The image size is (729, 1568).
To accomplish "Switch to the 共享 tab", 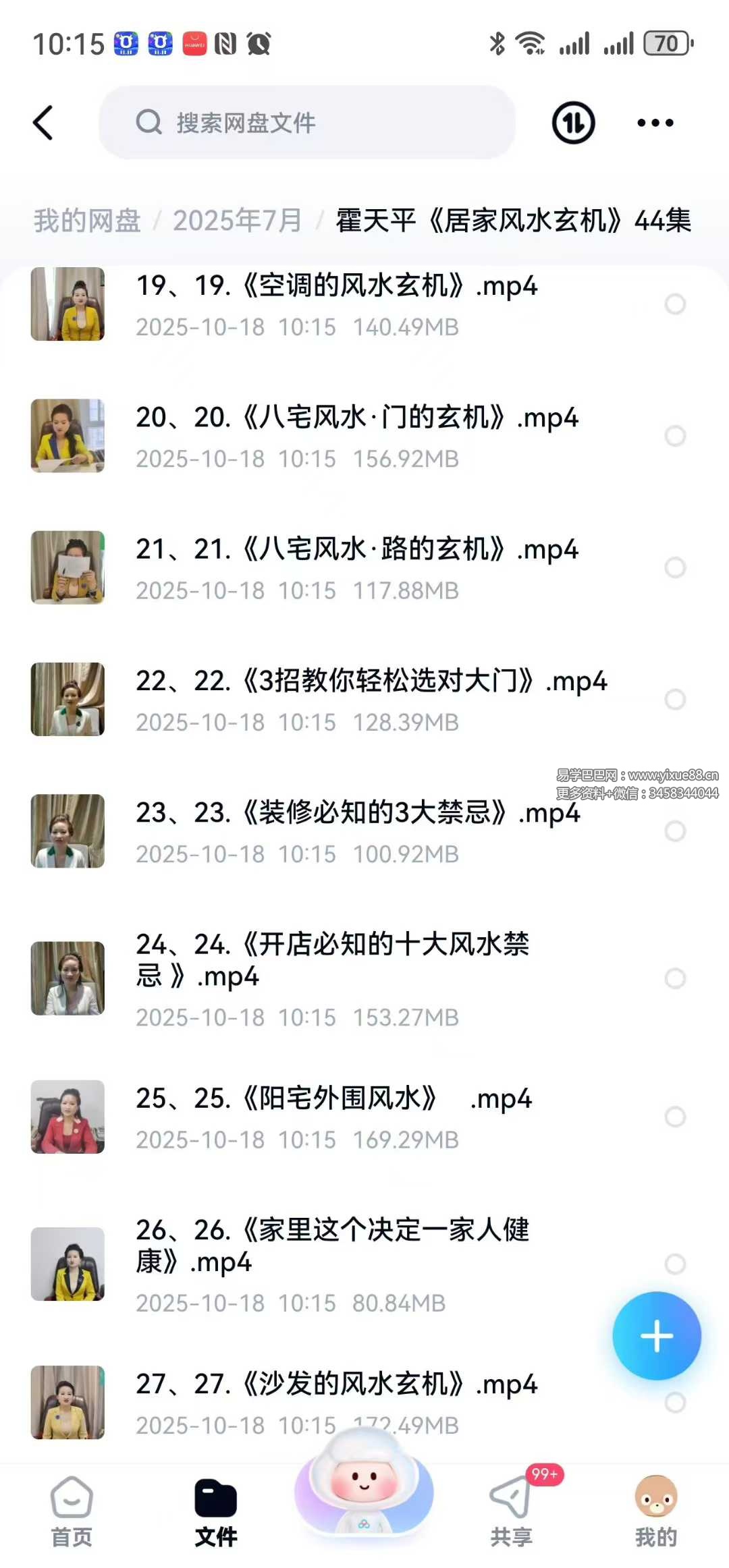I will (512, 1510).
